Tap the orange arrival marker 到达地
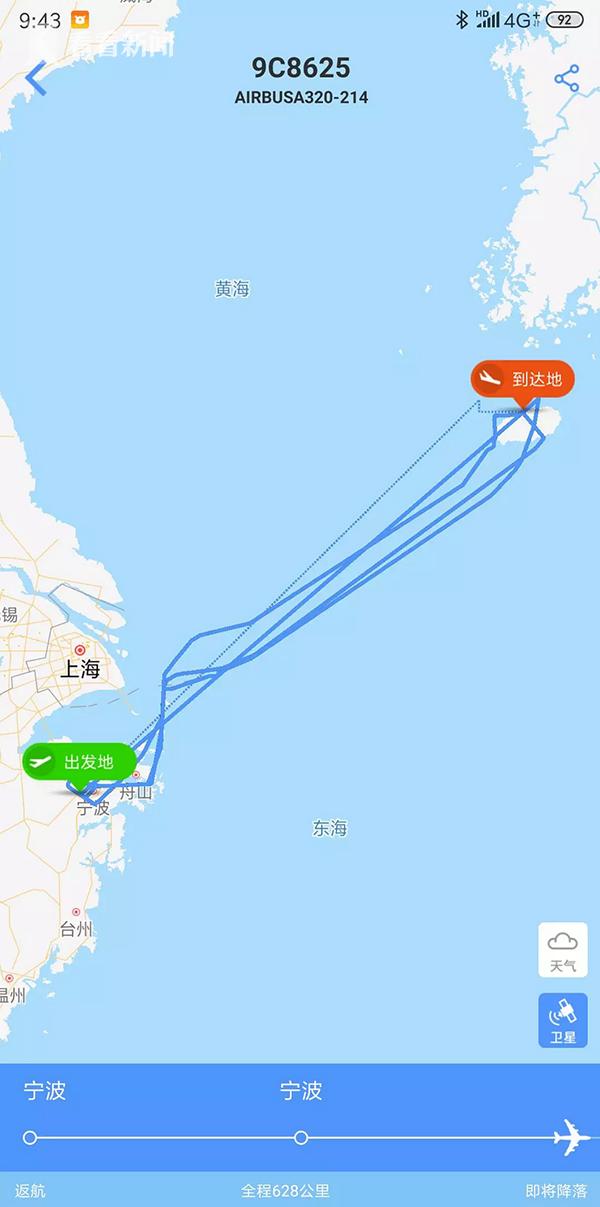Screen dimensions: 600x1207 click(x=522, y=379)
